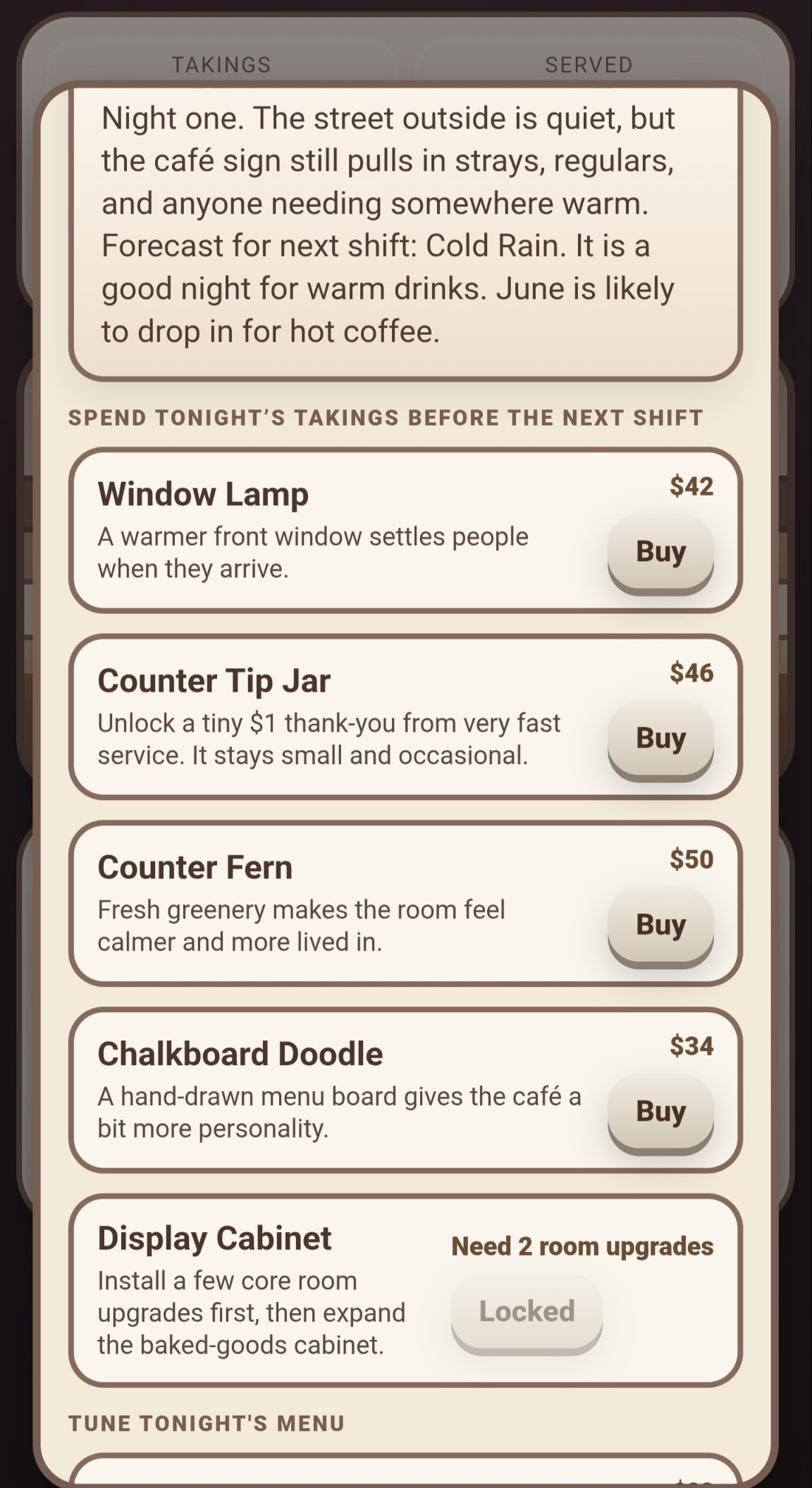Buy the Counter Fern for $50
The width and height of the screenshot is (812, 1488).
tap(660, 926)
